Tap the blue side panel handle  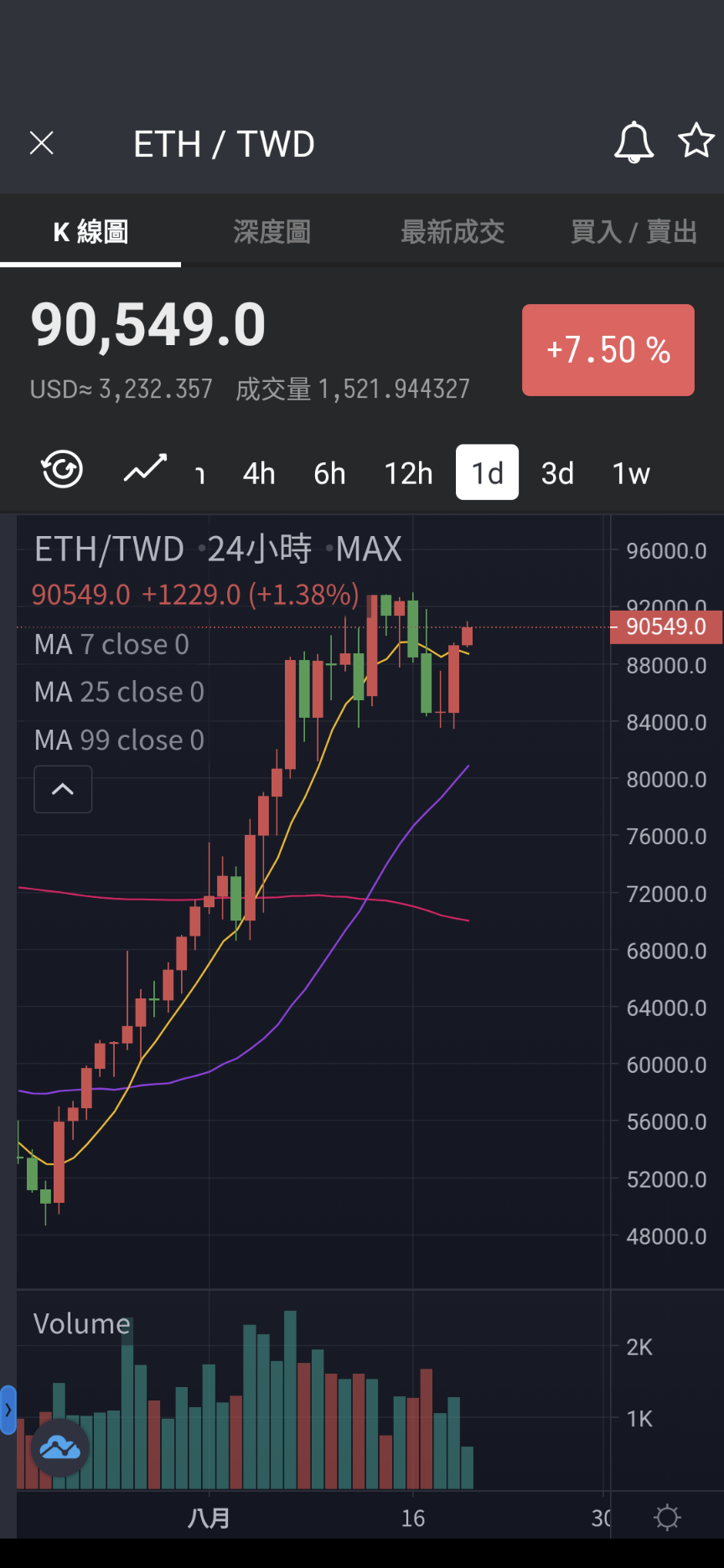(8, 1411)
